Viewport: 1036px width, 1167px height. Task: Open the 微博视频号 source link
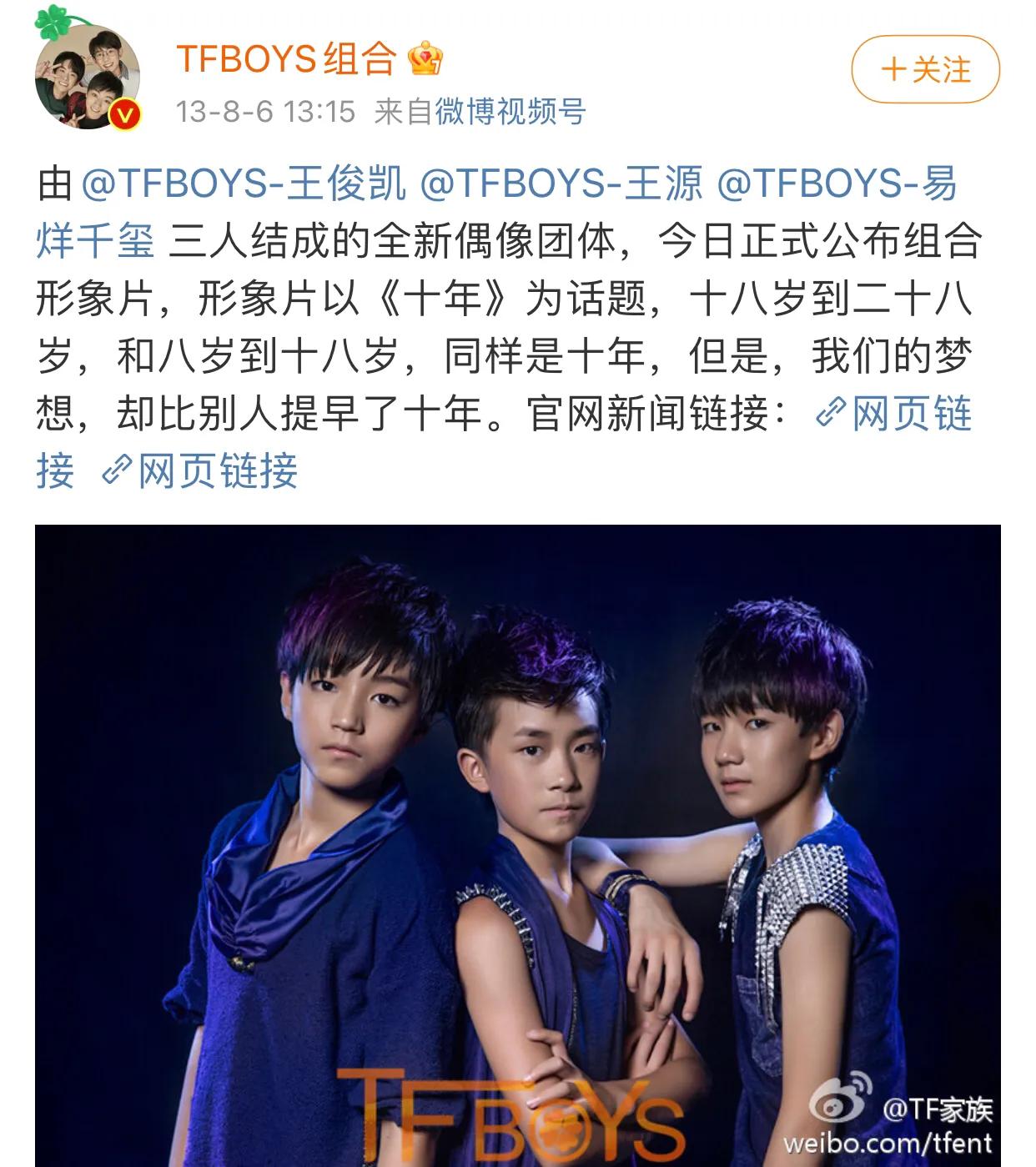click(x=510, y=111)
